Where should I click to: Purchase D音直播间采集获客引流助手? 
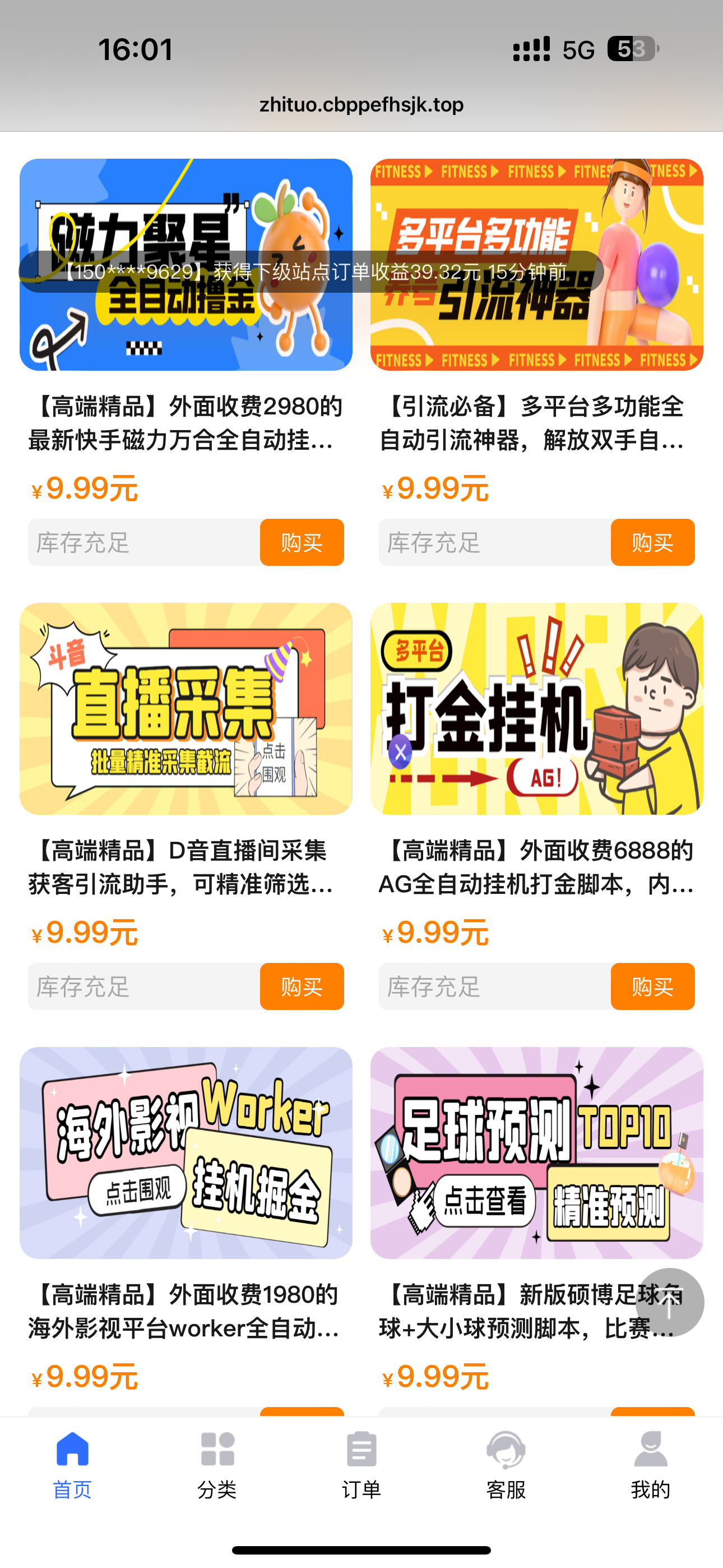click(x=302, y=986)
